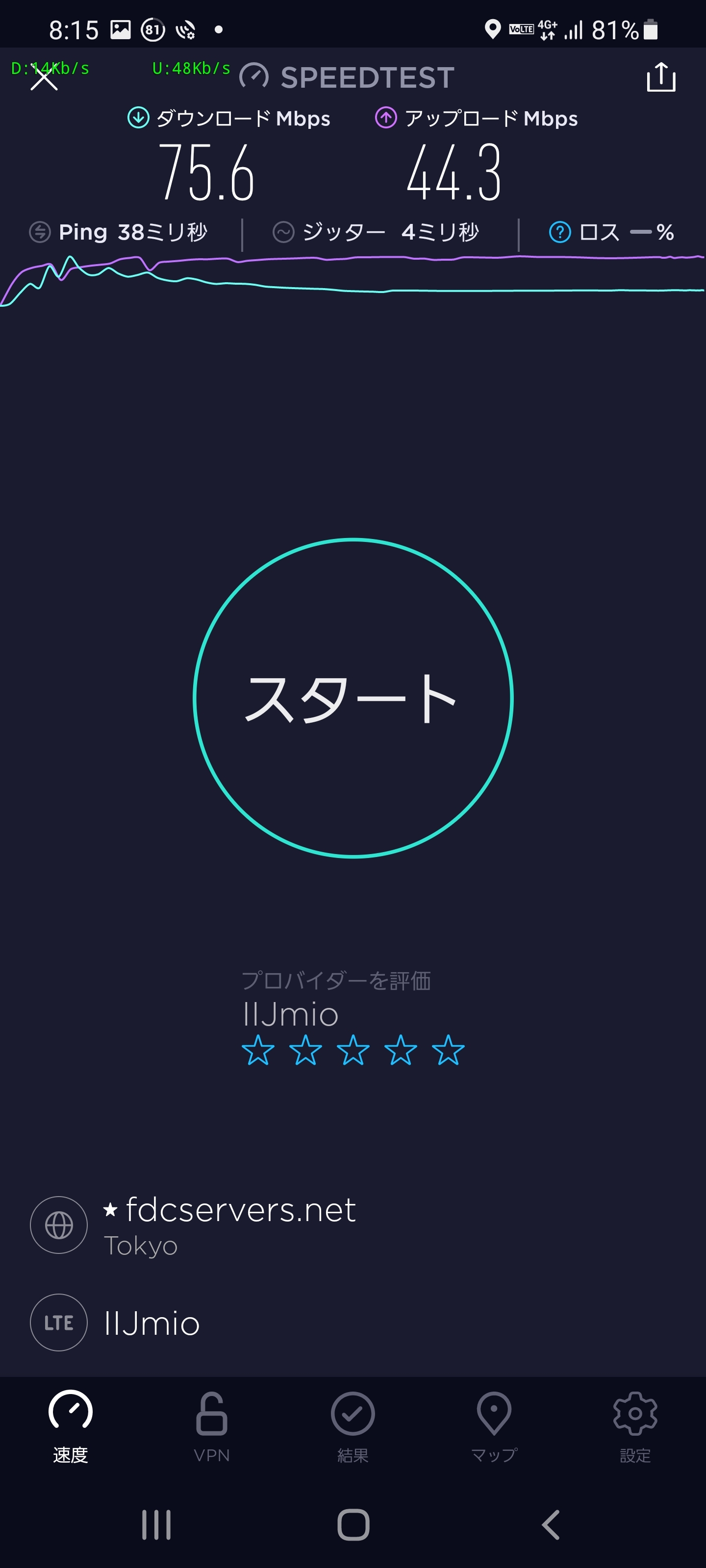
Task: Tap the スタート button to begin testing
Action: tap(353, 698)
